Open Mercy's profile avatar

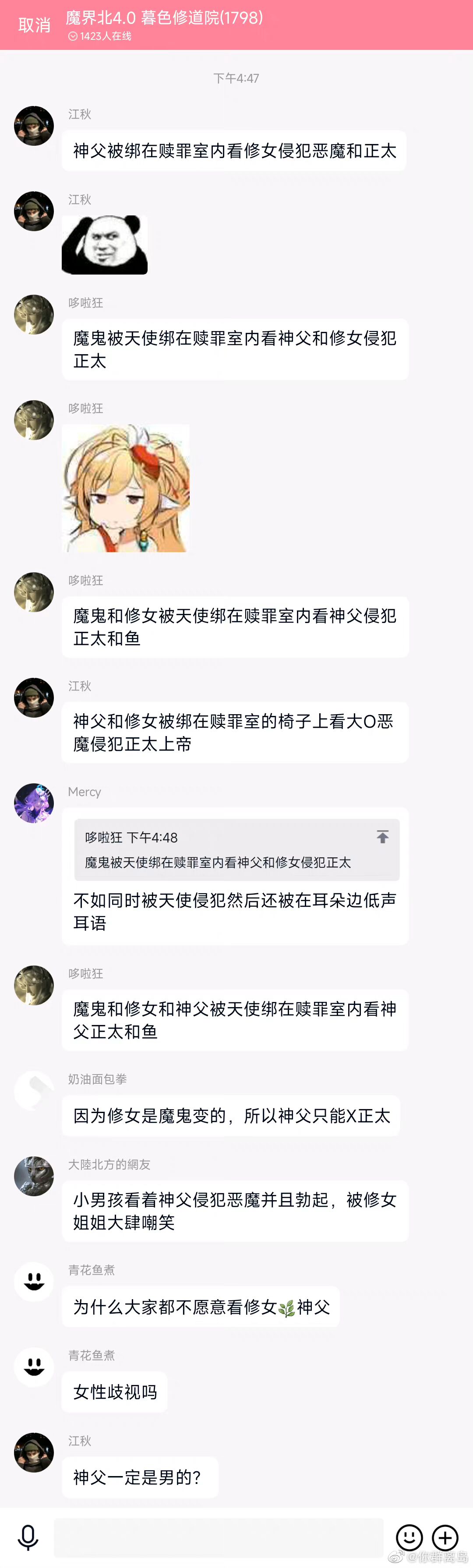[34, 803]
